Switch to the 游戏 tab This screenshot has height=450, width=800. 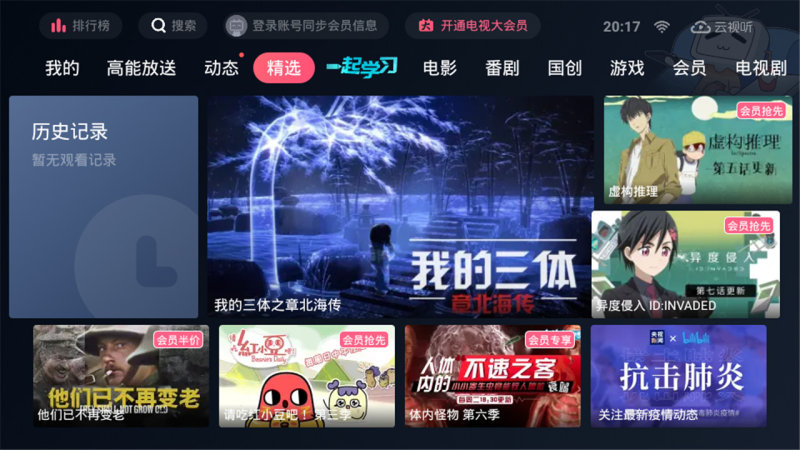[627, 68]
